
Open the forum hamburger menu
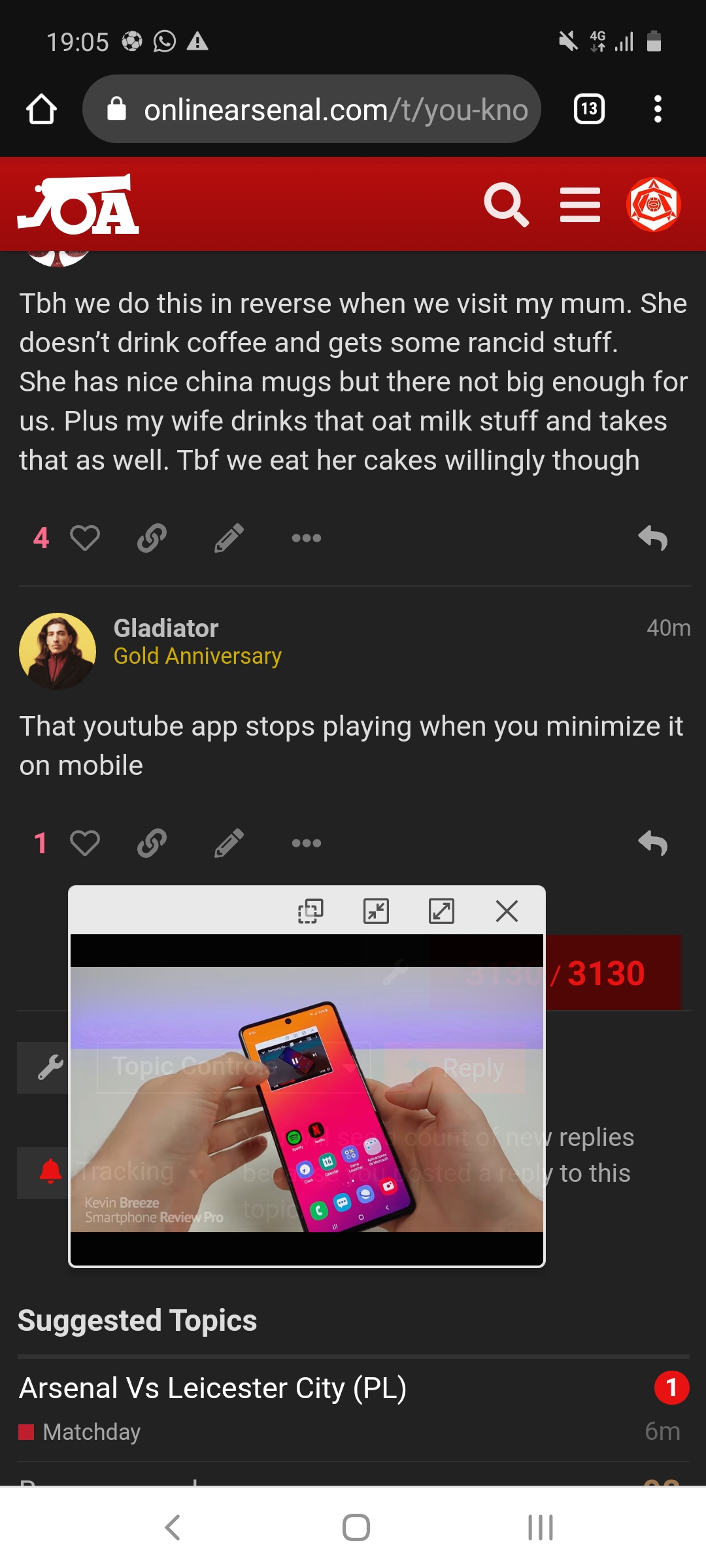click(x=580, y=205)
